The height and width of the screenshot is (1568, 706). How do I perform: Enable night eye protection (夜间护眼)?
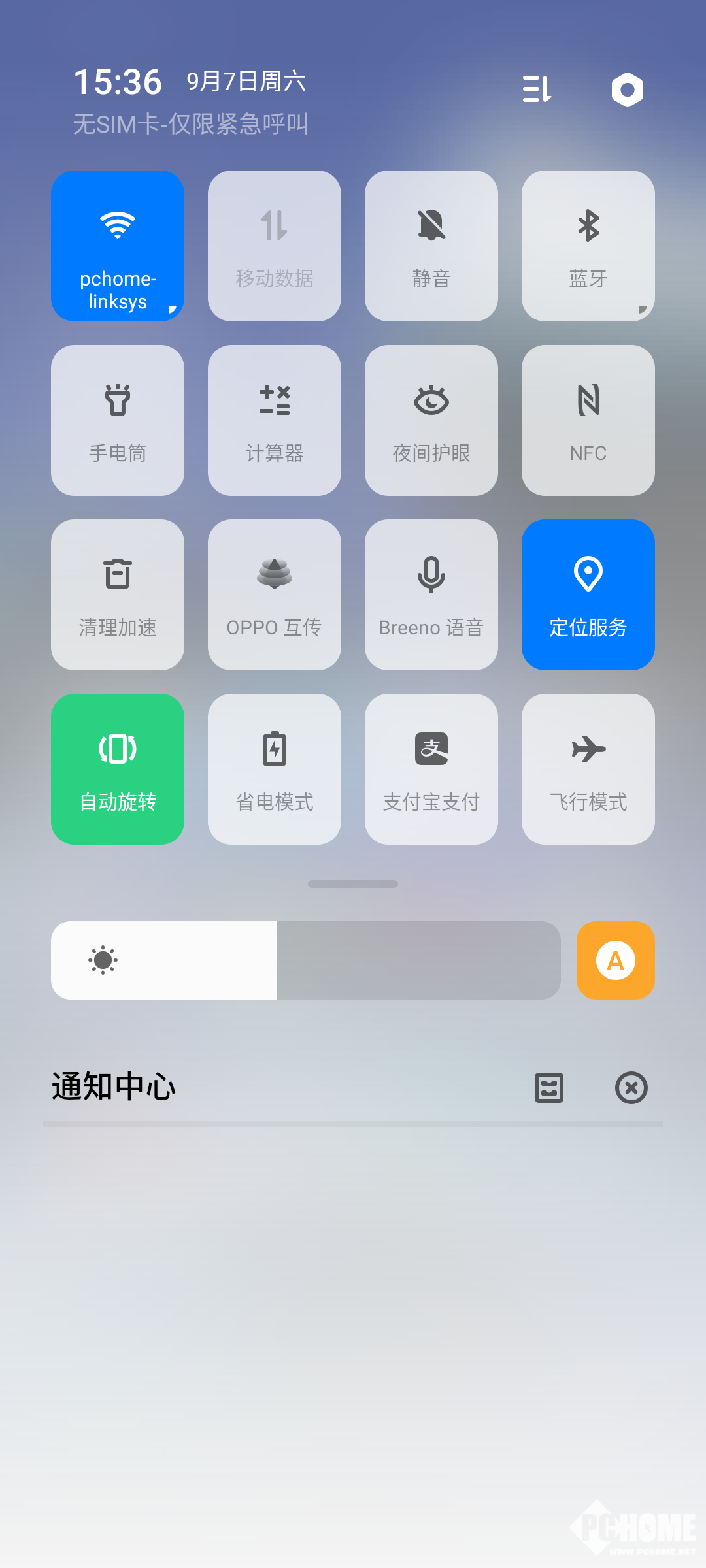(431, 420)
